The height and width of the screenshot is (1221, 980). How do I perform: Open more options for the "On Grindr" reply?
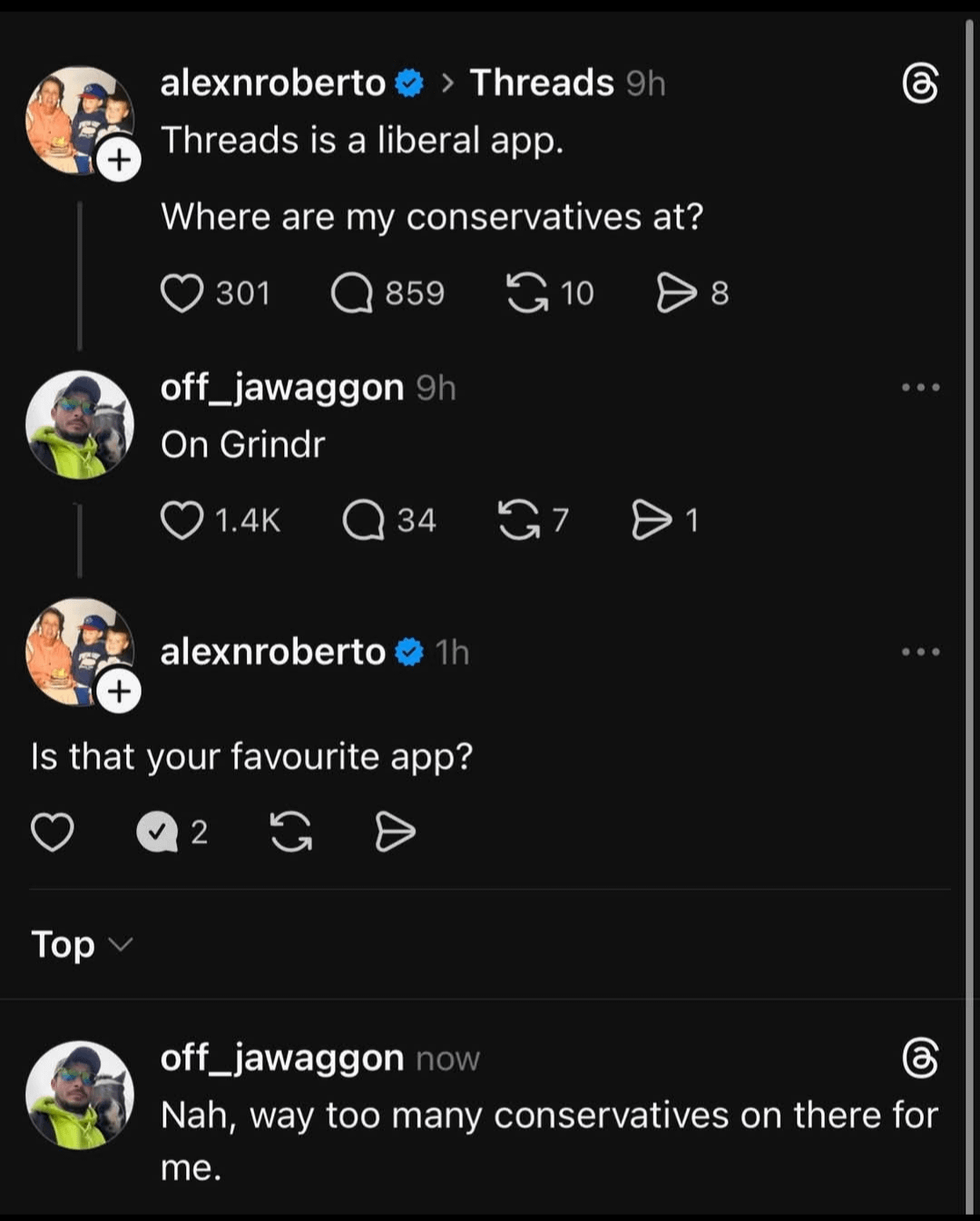click(920, 388)
